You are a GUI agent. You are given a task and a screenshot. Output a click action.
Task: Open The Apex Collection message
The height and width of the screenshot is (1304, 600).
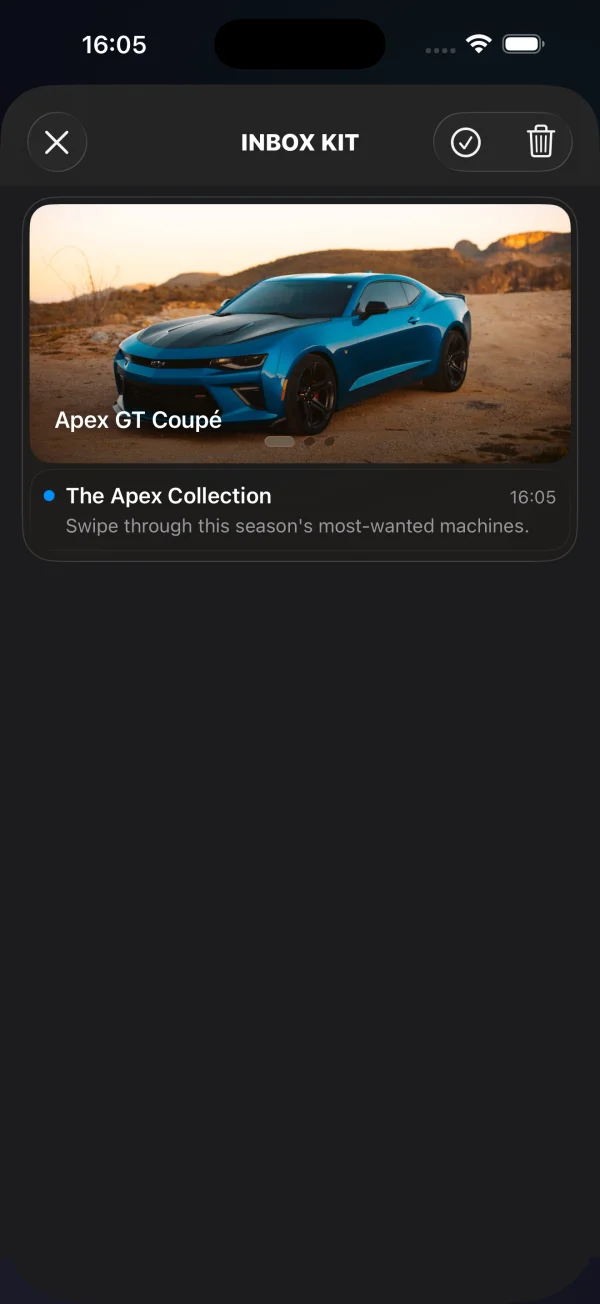[x=300, y=510]
